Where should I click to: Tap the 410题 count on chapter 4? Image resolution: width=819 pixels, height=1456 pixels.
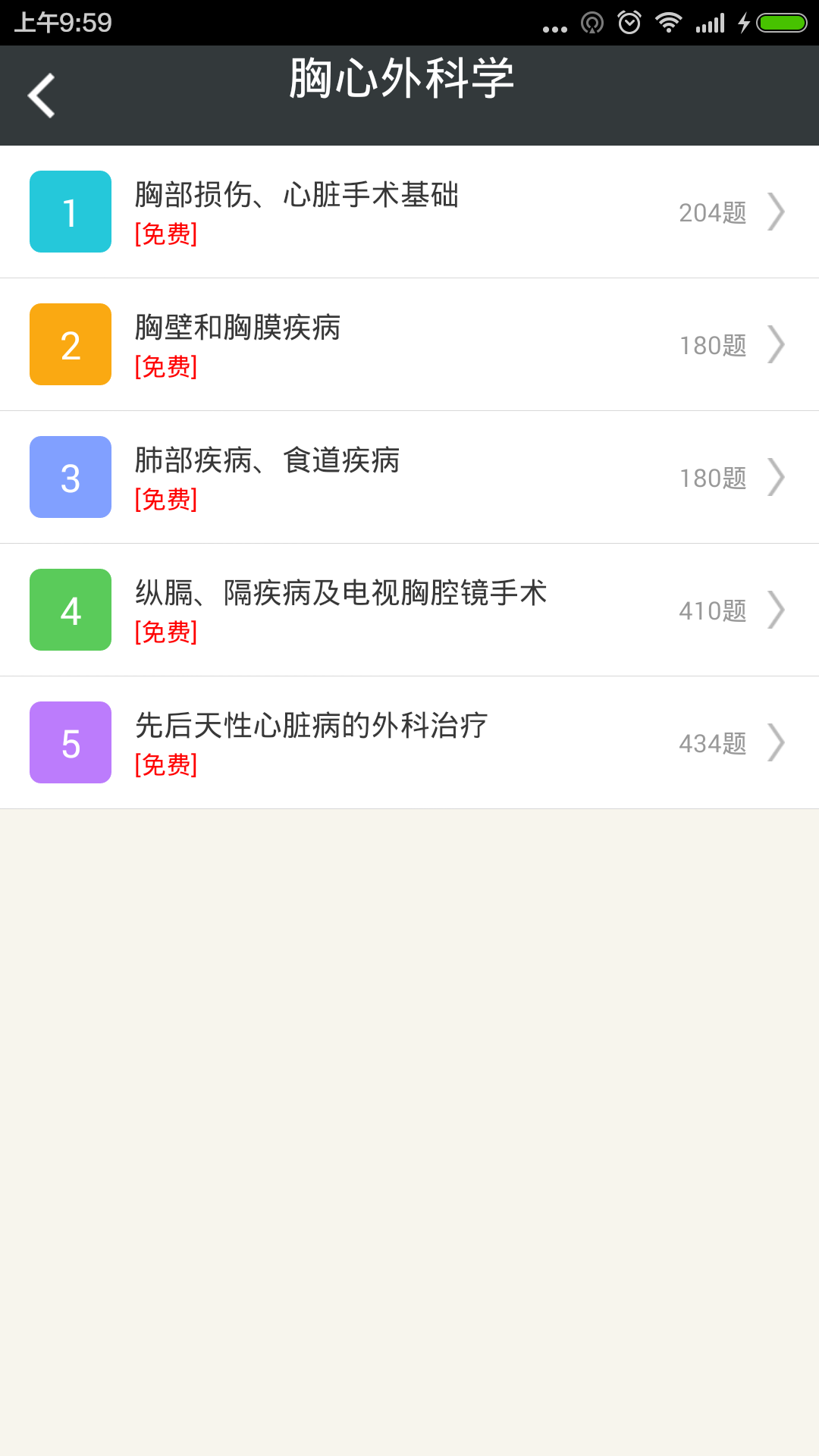(x=711, y=610)
